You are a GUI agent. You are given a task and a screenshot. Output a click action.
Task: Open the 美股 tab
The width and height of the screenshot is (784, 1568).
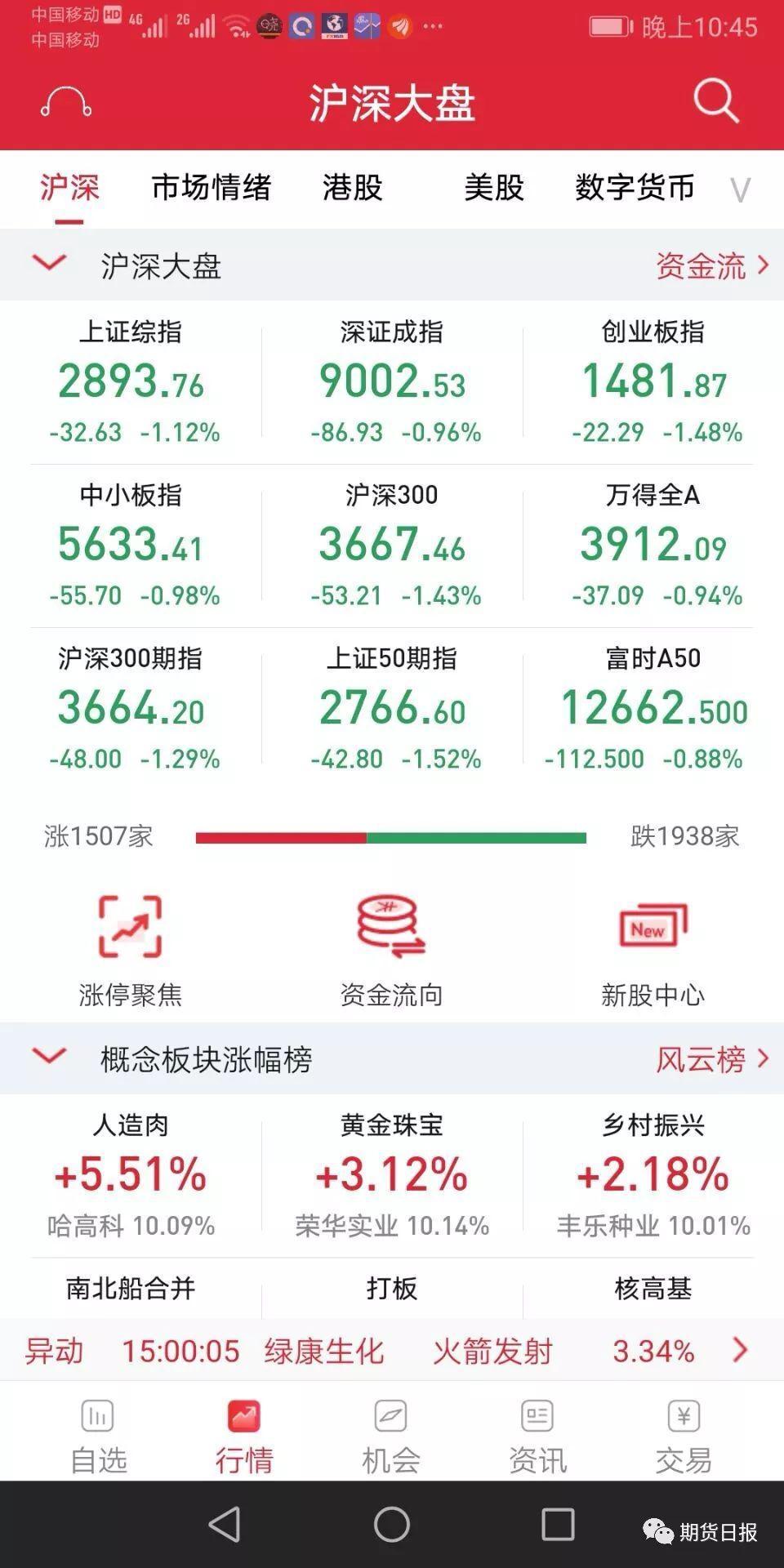[x=493, y=188]
